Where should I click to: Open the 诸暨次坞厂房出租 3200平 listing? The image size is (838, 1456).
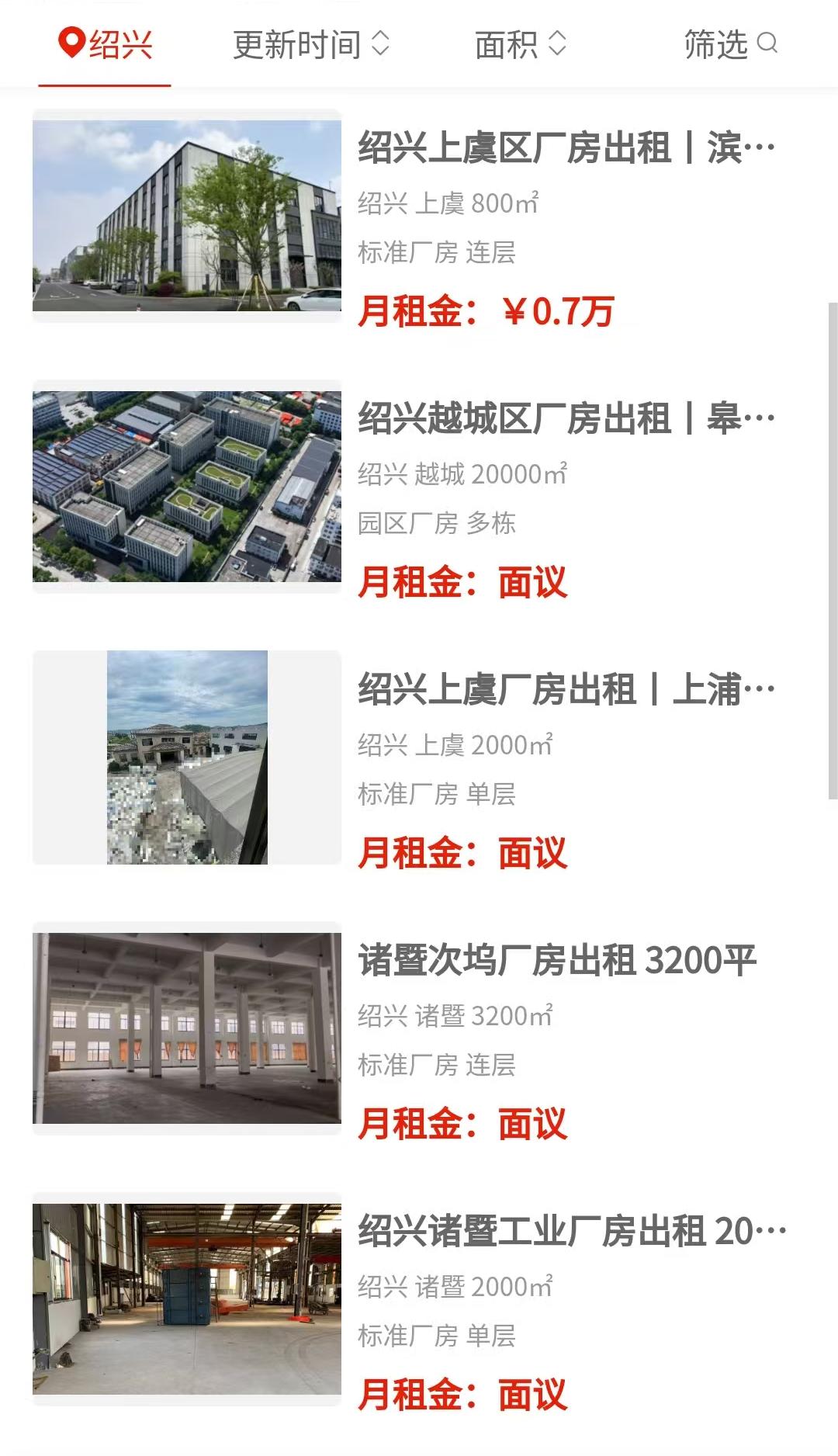(556, 960)
